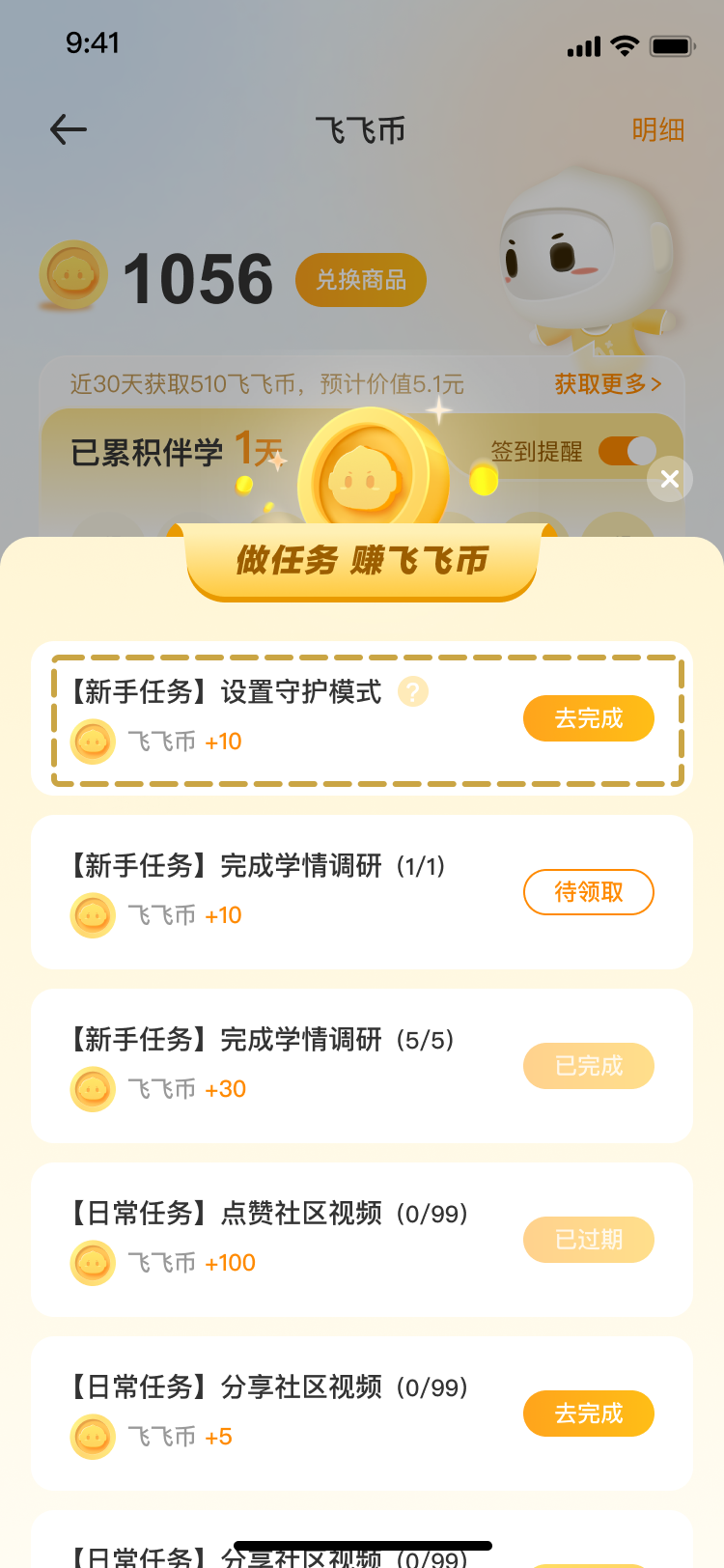This screenshot has width=724, height=1568.
Task: Tap the 兑换商品 redeem button
Action: [361, 280]
